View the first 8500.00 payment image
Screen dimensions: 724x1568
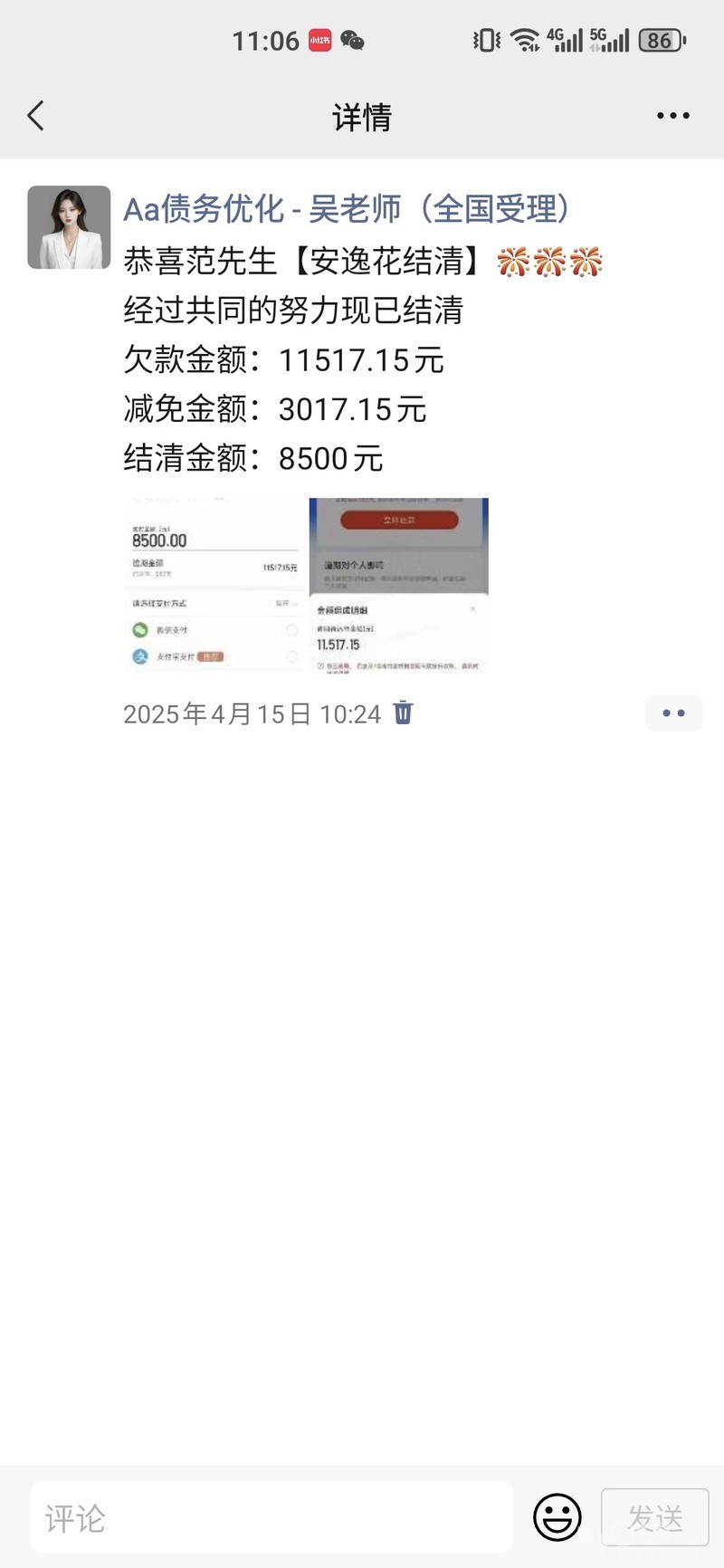point(214,585)
